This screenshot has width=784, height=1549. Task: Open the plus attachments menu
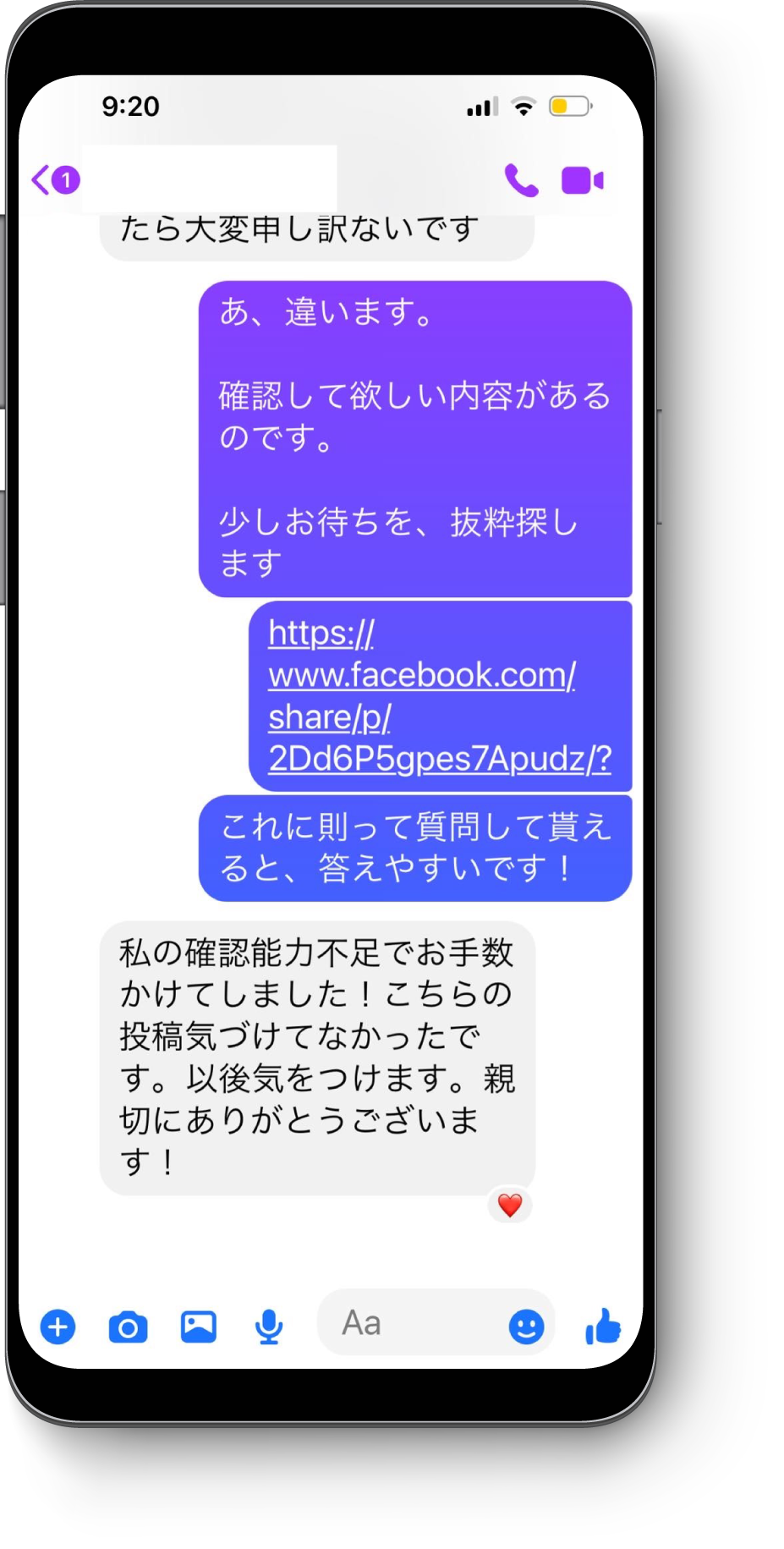point(58,1327)
